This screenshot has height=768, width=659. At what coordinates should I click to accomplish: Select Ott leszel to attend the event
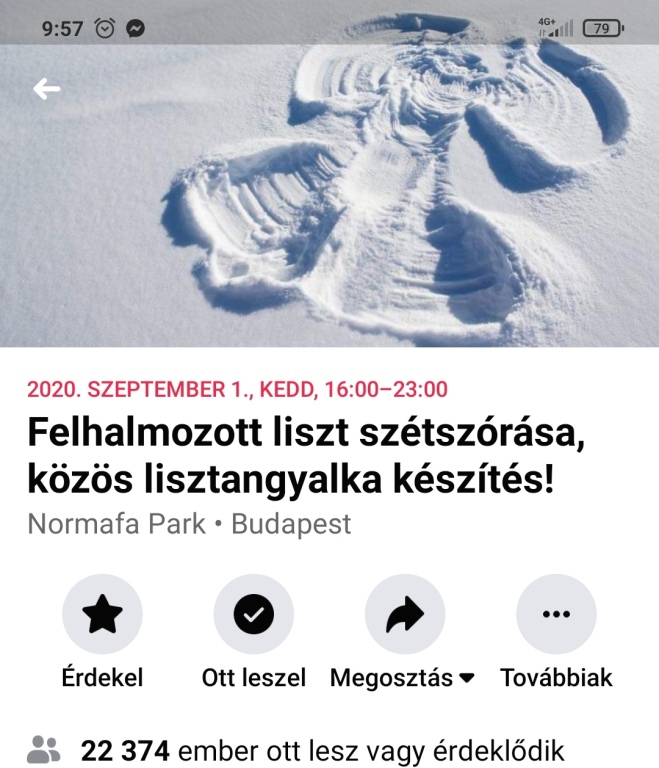[253, 614]
